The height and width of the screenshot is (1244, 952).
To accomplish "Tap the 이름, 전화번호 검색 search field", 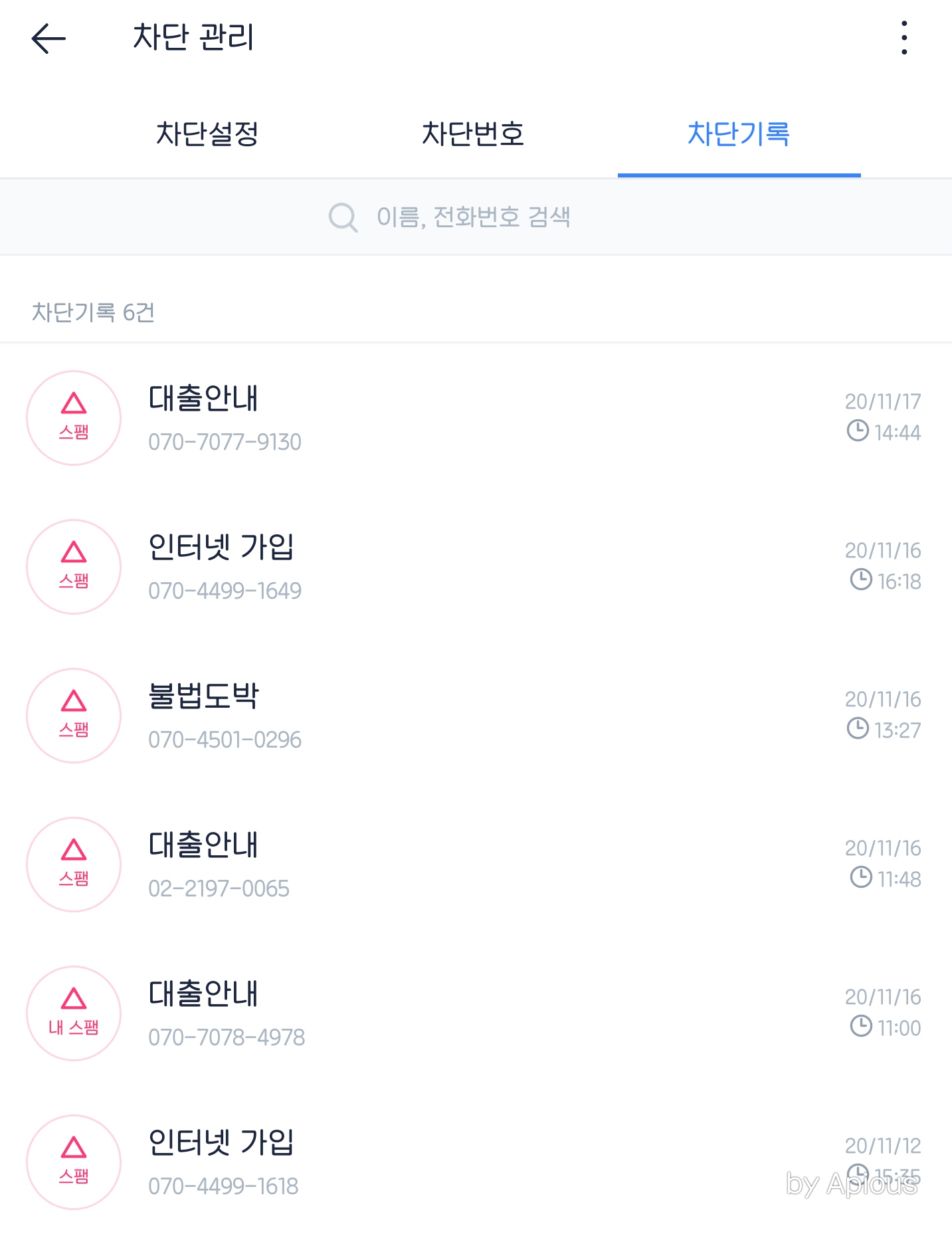I will (x=476, y=217).
